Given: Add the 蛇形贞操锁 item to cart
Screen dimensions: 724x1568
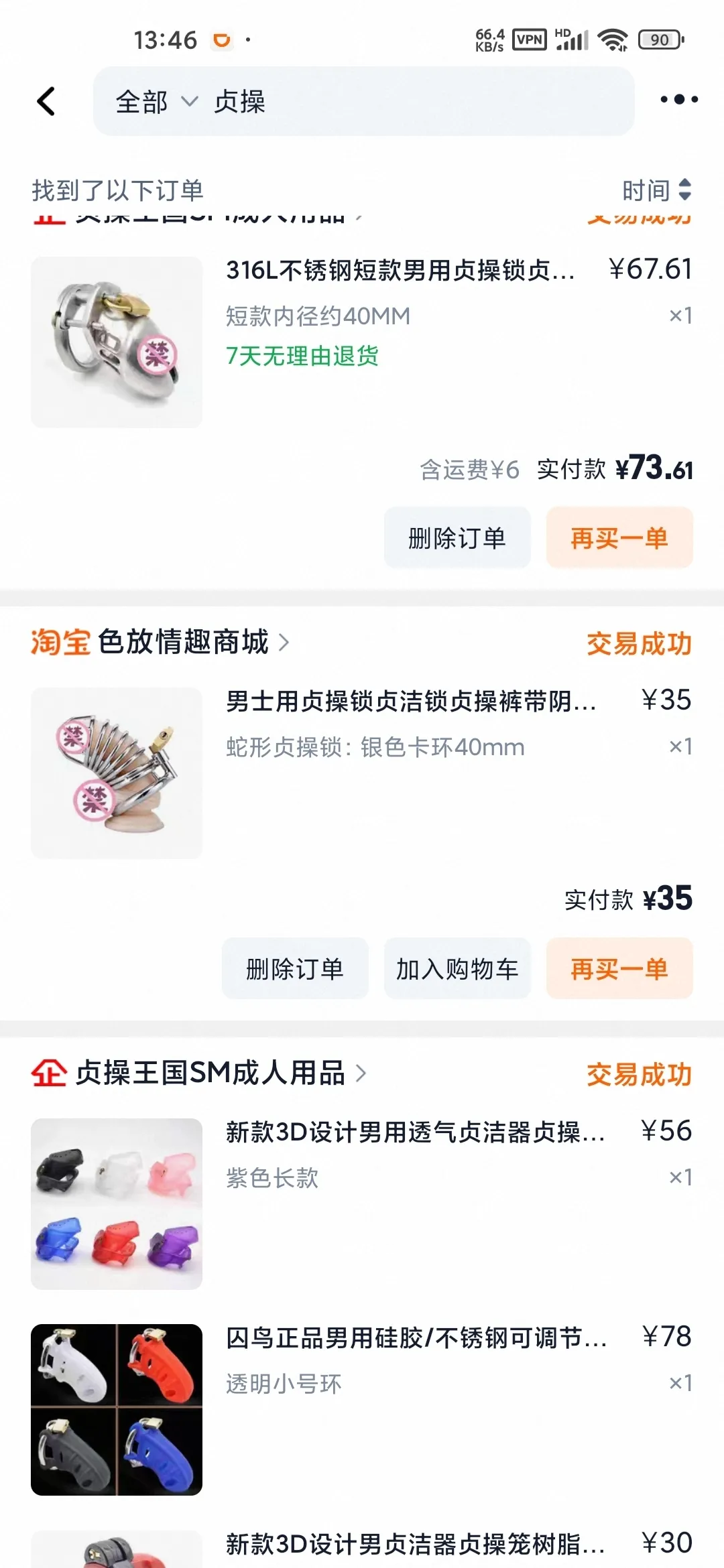Looking at the screenshot, I should [x=457, y=969].
